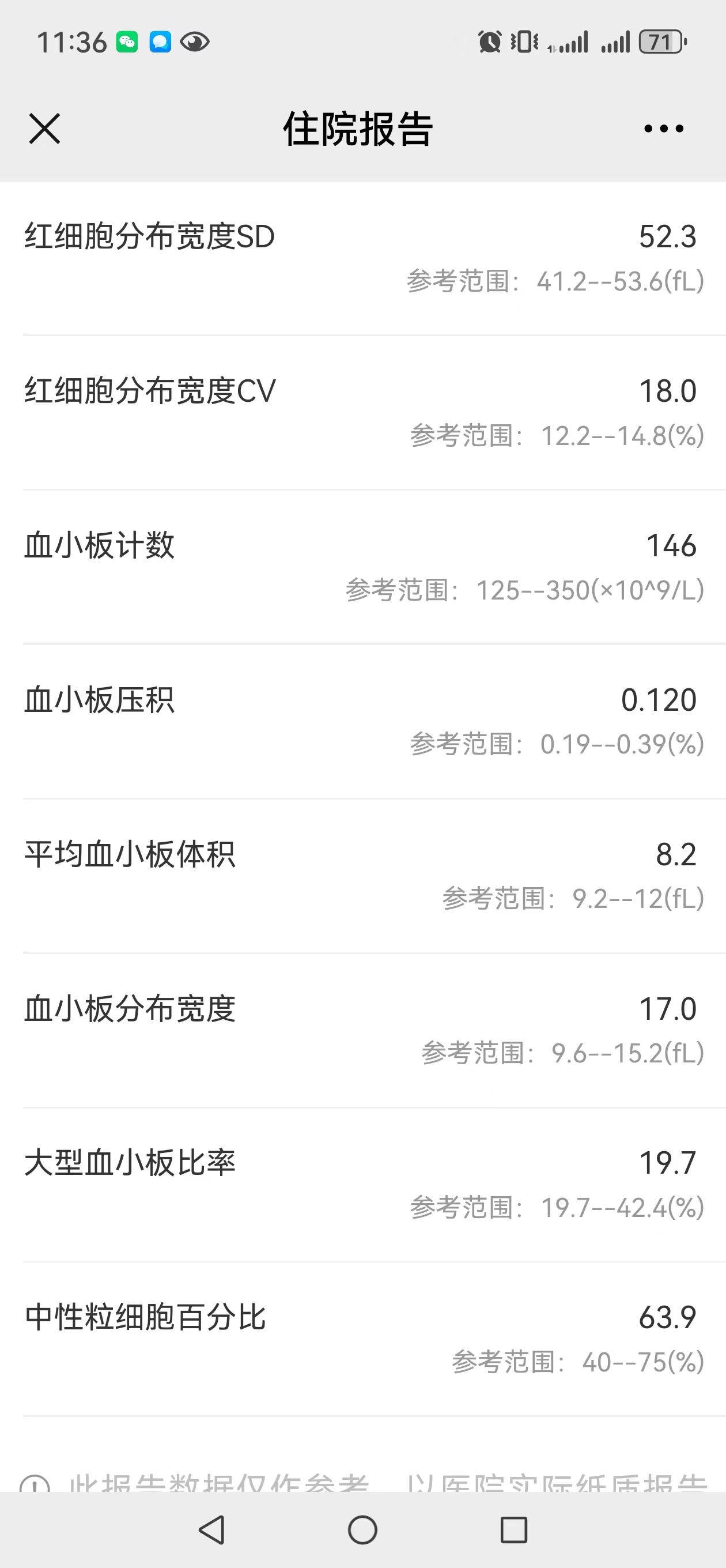
Task: Tap the system home circle button
Action: pos(362,1529)
